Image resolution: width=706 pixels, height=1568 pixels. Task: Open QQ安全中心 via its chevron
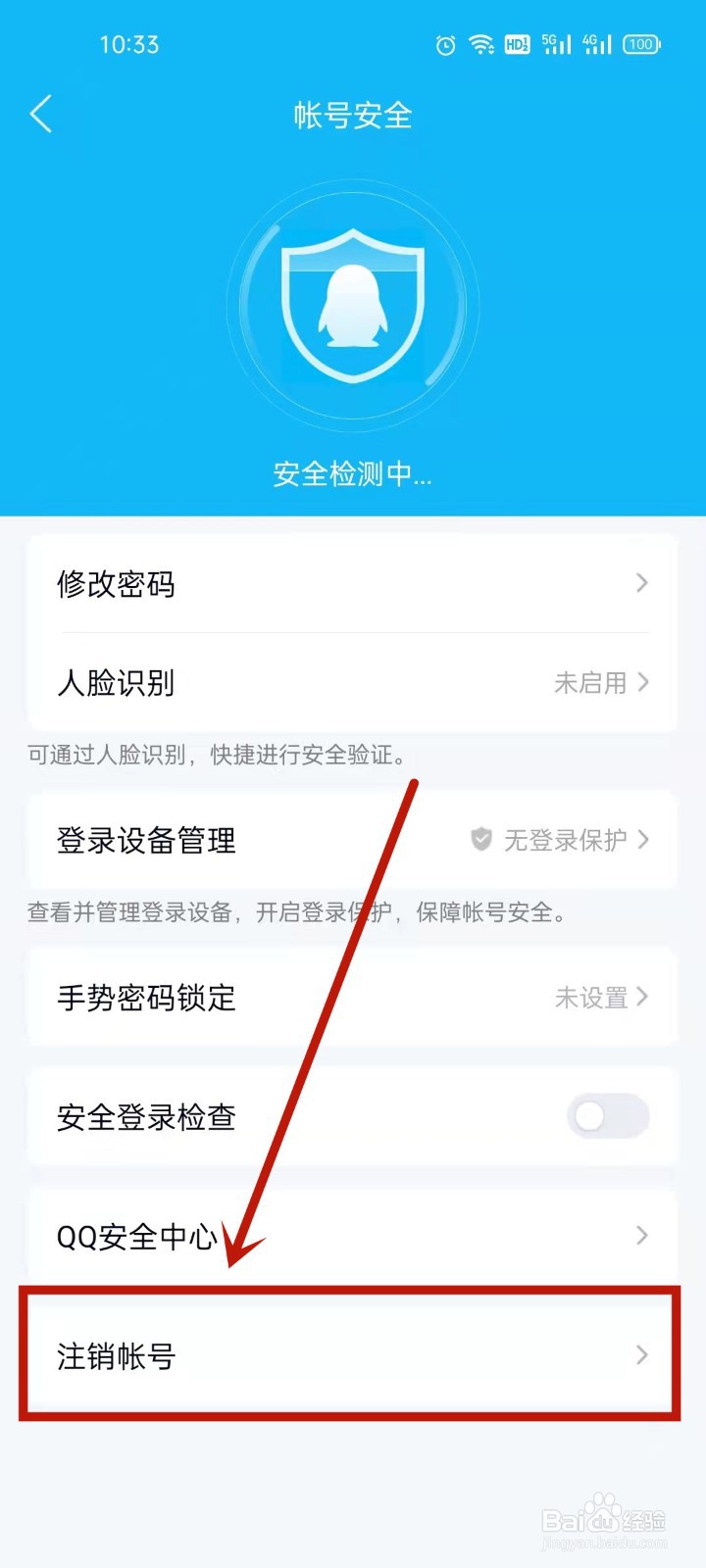pyautogui.click(x=642, y=1236)
